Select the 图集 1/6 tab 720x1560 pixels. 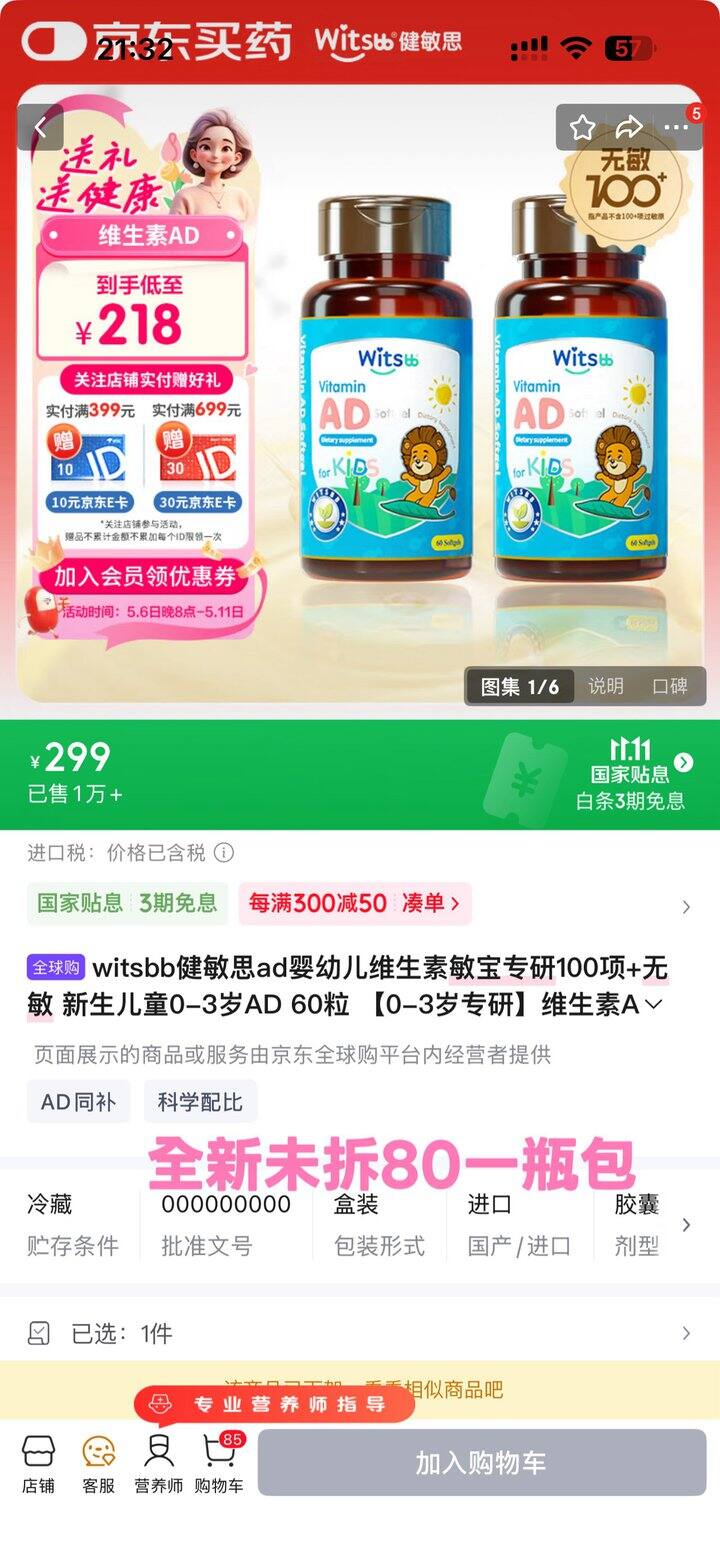tap(519, 686)
